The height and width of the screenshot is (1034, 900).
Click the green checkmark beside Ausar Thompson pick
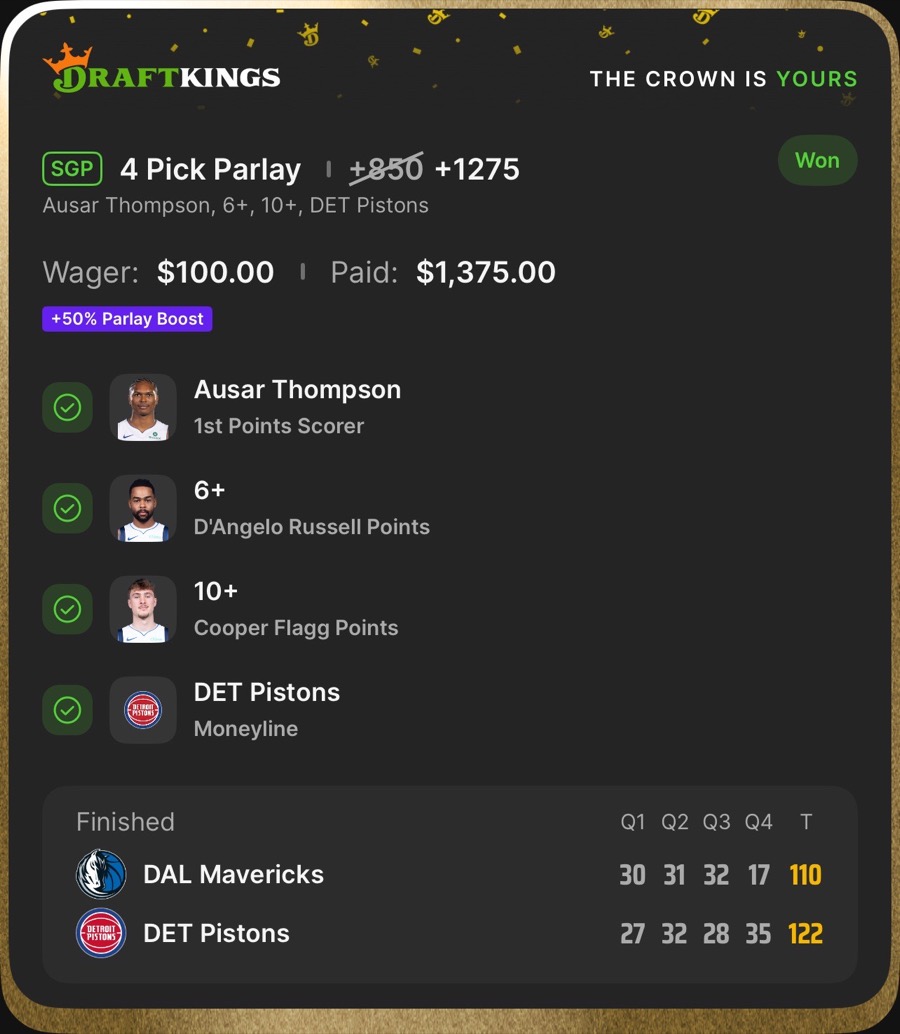pos(67,407)
